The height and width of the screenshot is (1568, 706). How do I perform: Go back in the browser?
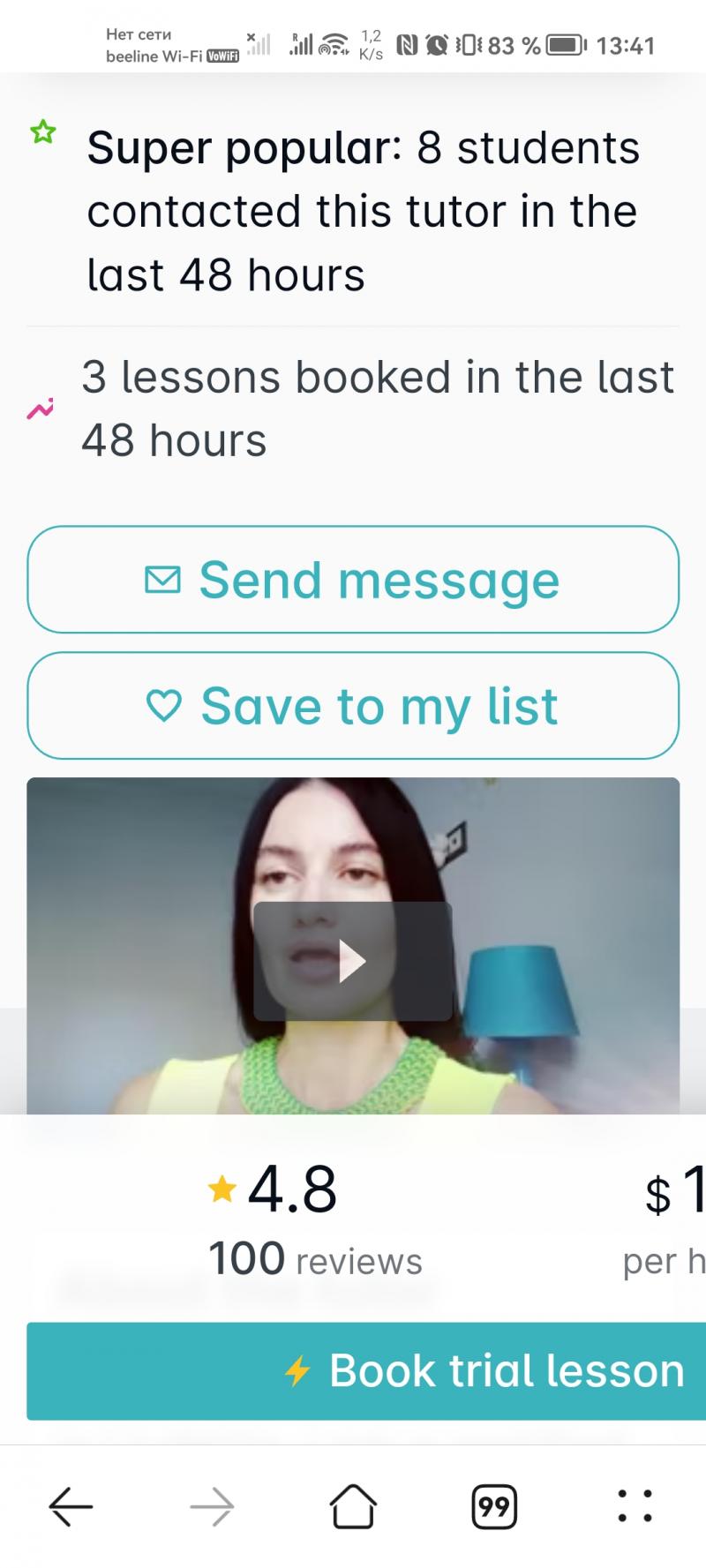[x=71, y=1506]
